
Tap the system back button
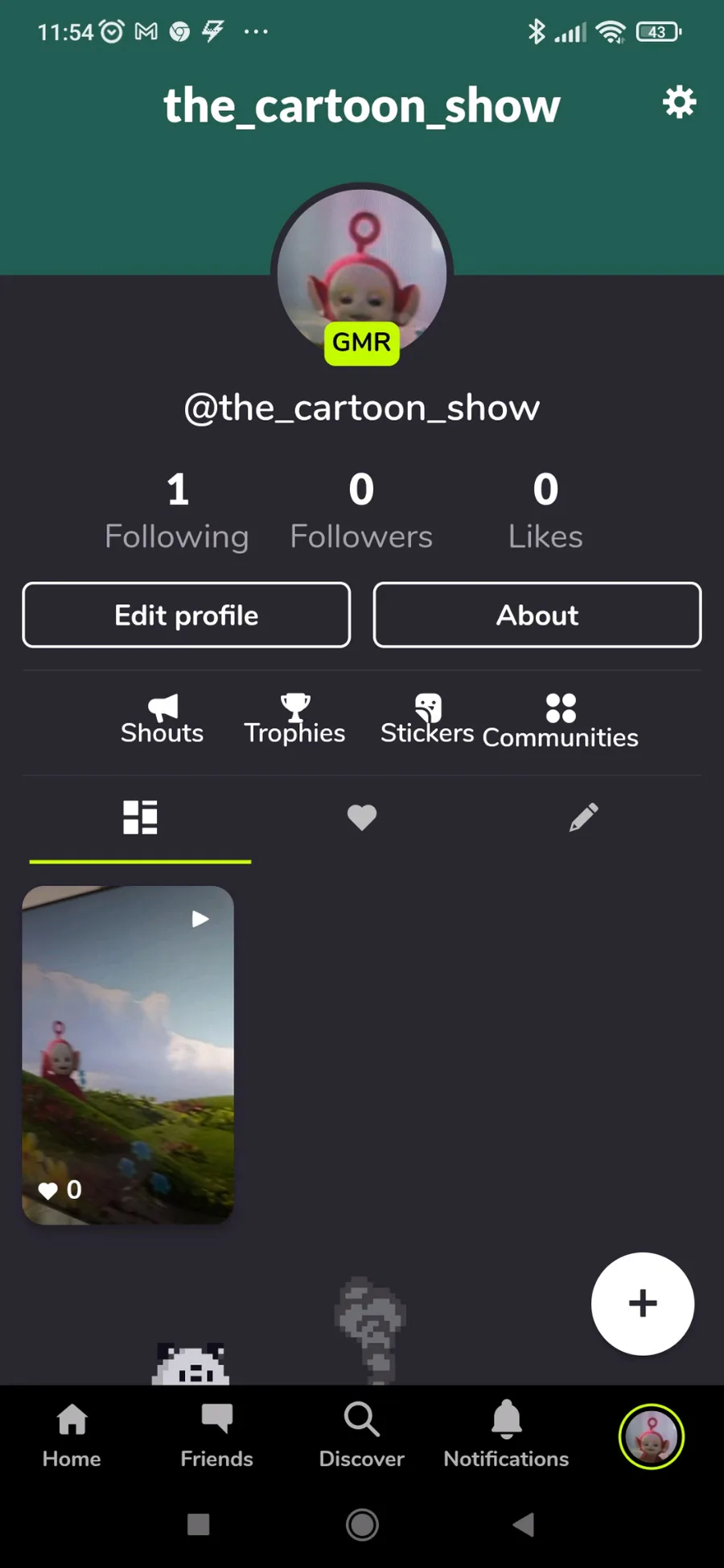[x=524, y=1524]
